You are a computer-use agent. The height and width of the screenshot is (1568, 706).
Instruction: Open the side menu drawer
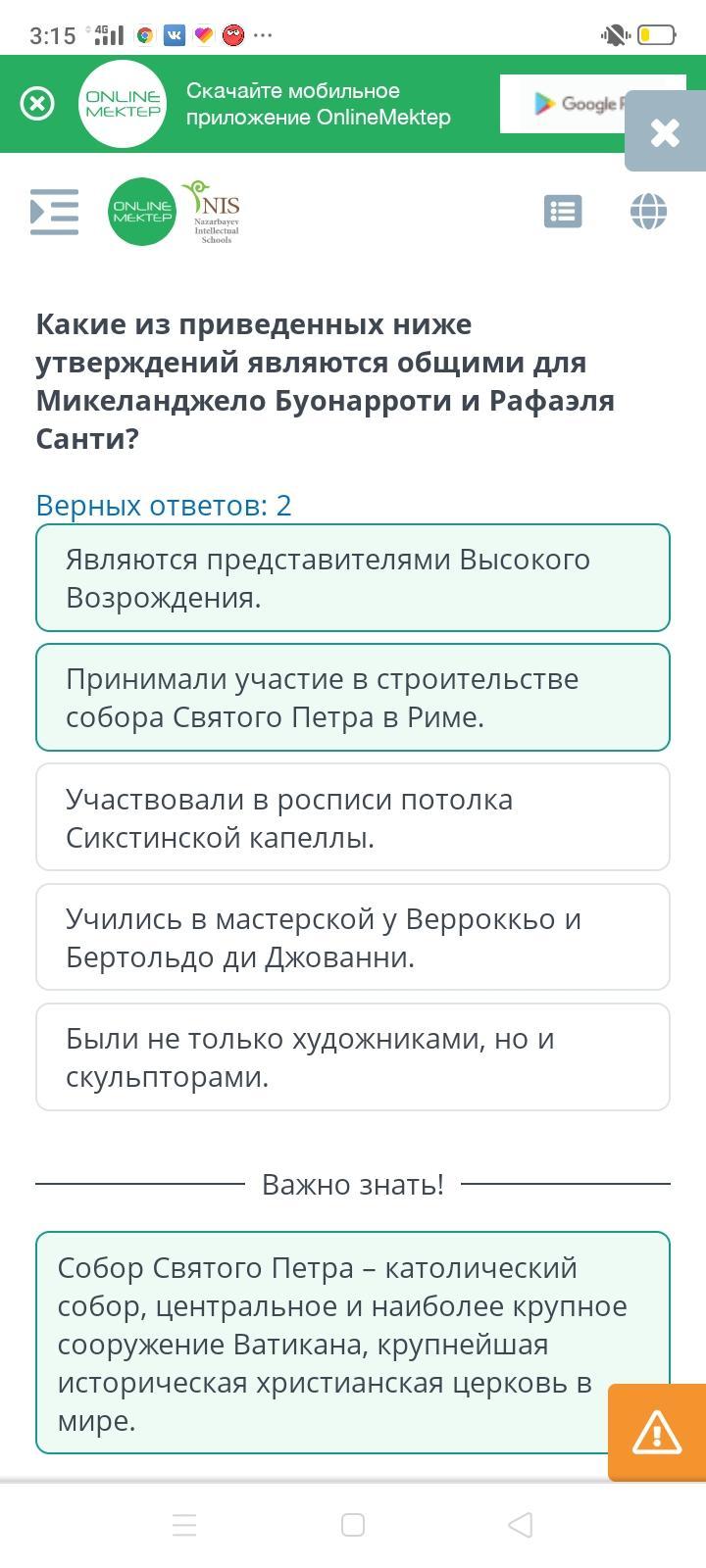tap(54, 212)
